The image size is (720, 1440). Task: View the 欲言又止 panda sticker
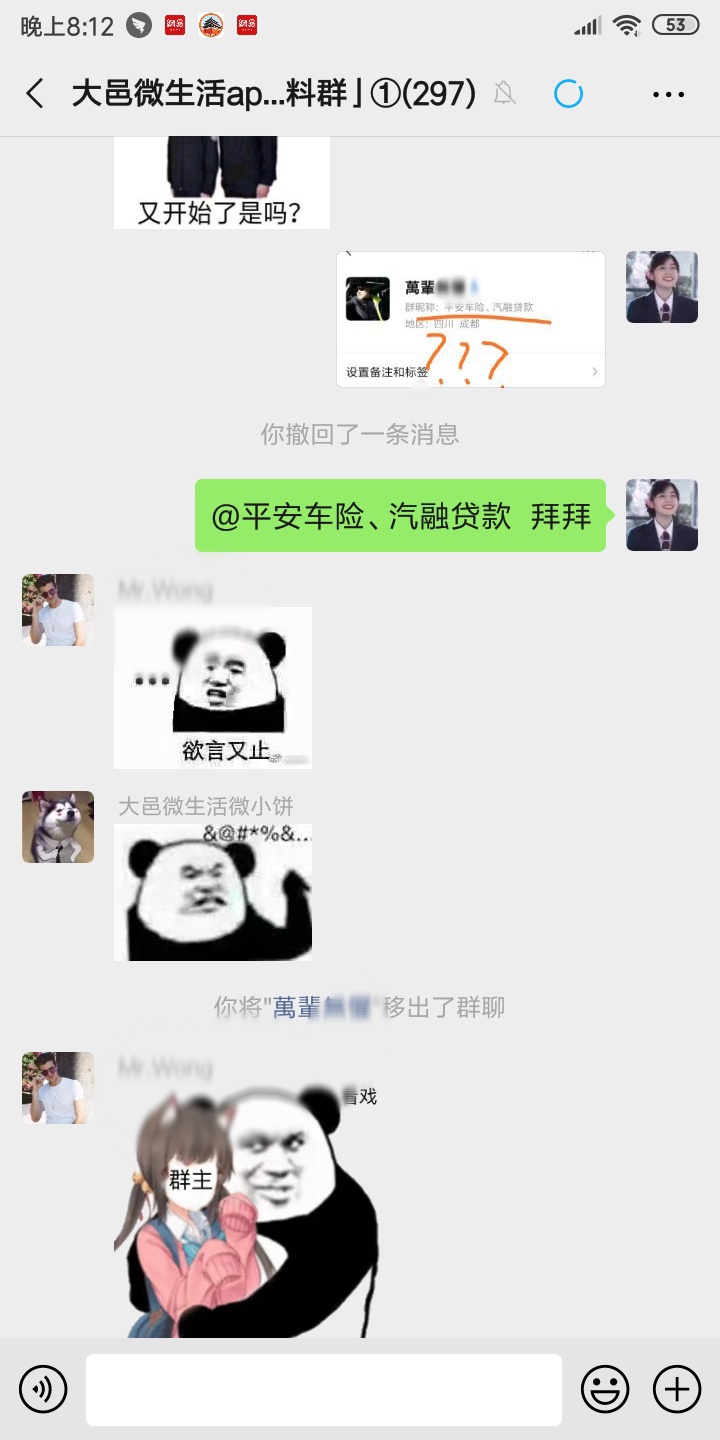pos(213,687)
